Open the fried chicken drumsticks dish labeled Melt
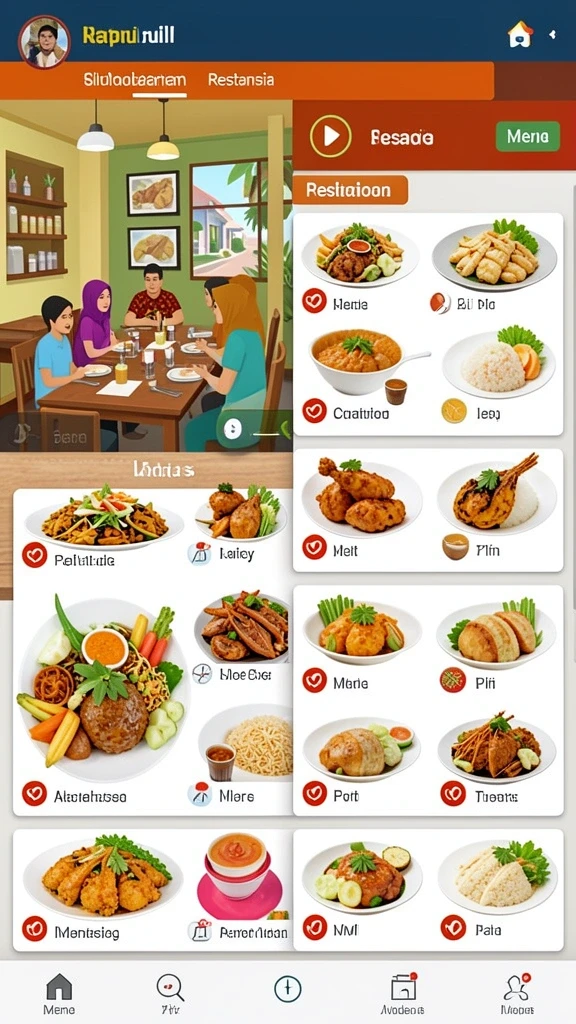Viewport: 576px width, 1024px height. (361, 508)
